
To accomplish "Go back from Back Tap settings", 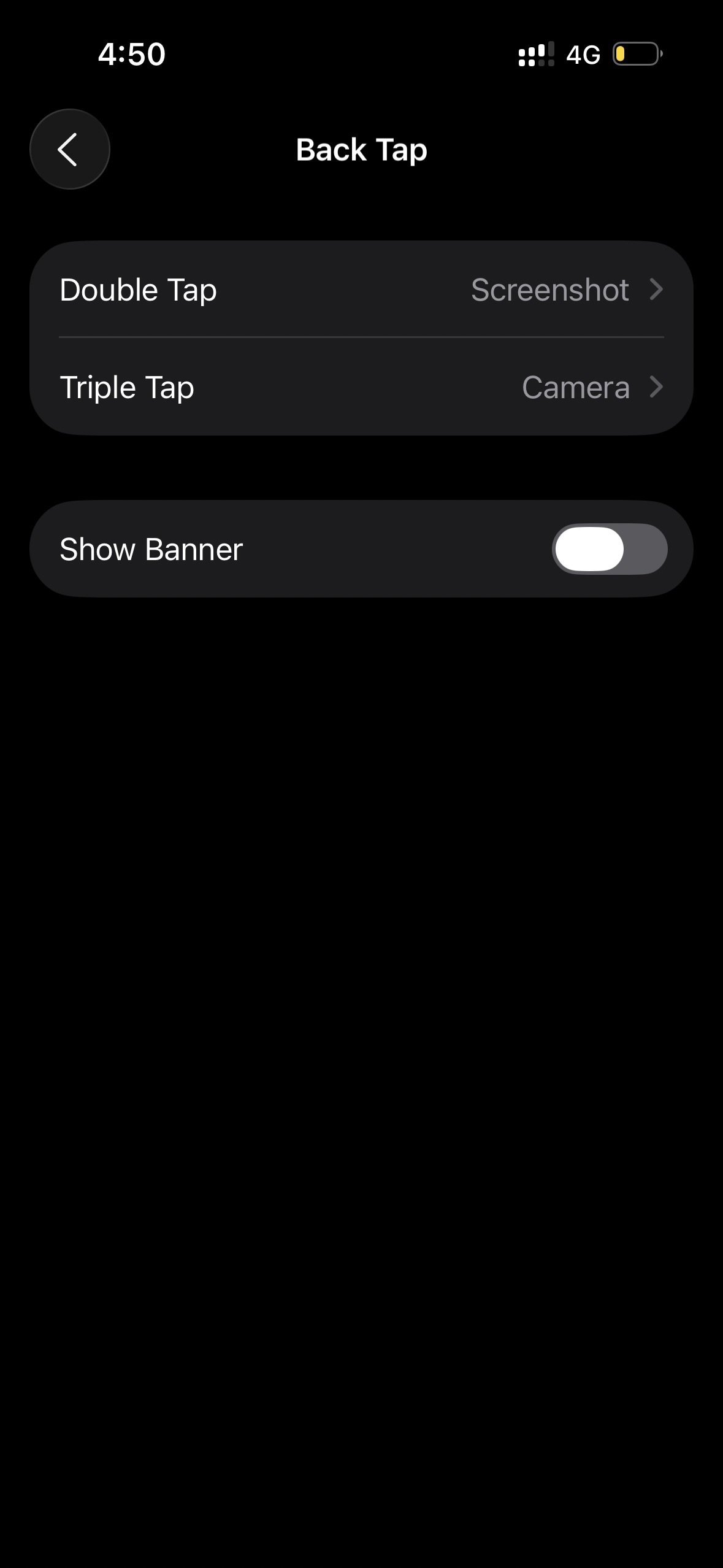I will click(69, 149).
